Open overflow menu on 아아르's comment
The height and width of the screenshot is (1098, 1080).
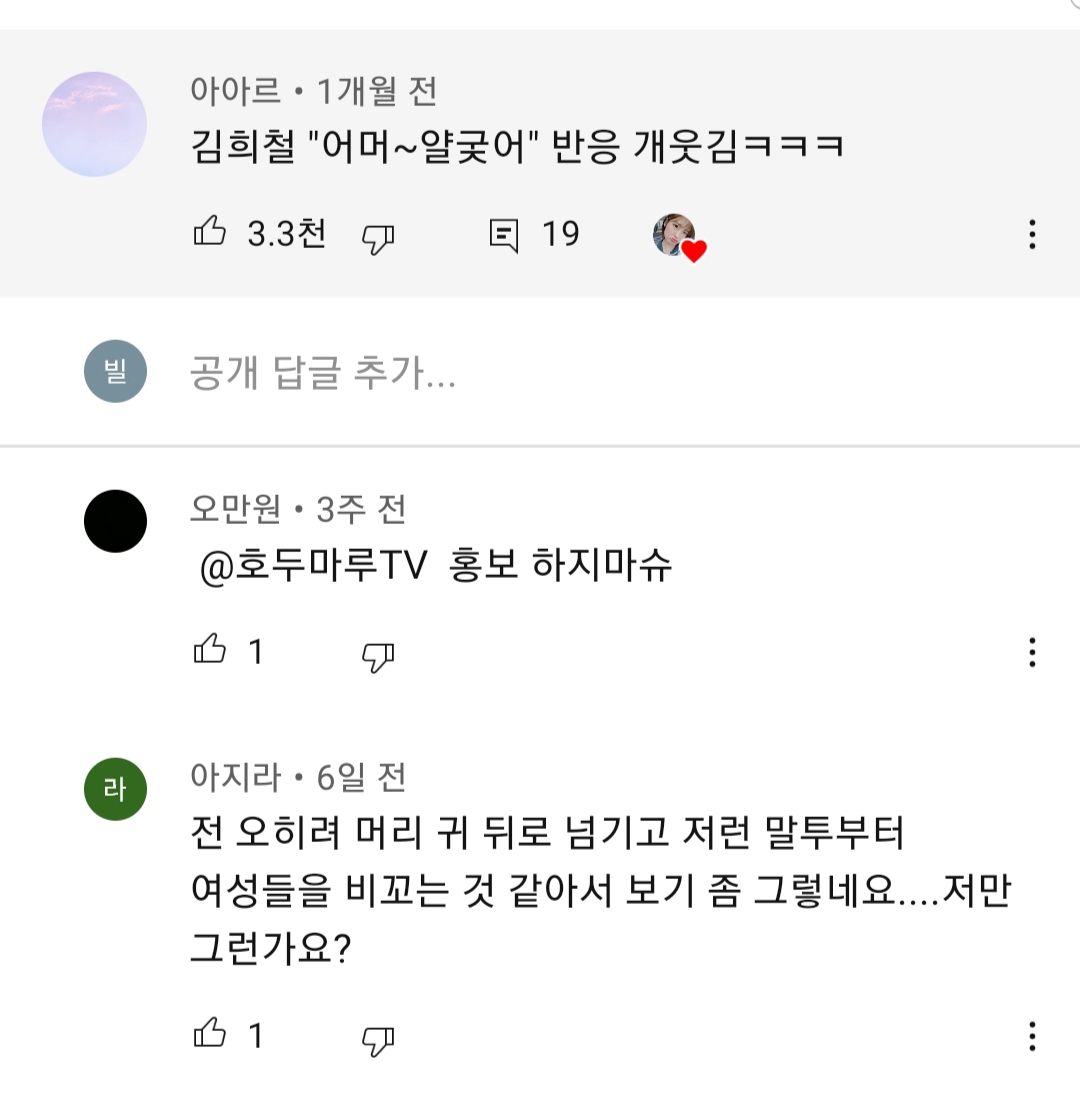pos(1031,235)
